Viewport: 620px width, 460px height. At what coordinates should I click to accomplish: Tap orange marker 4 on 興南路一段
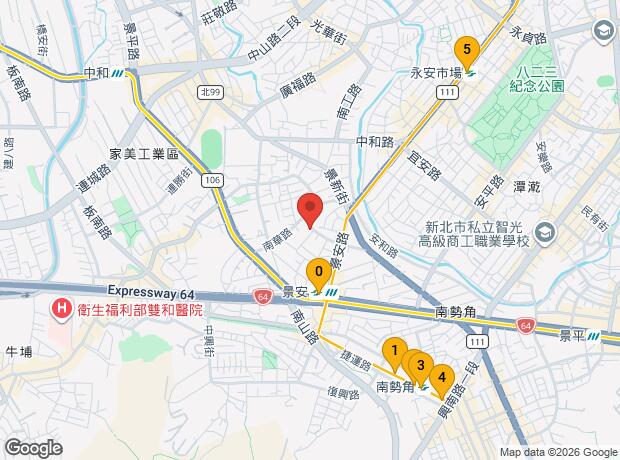(442, 381)
